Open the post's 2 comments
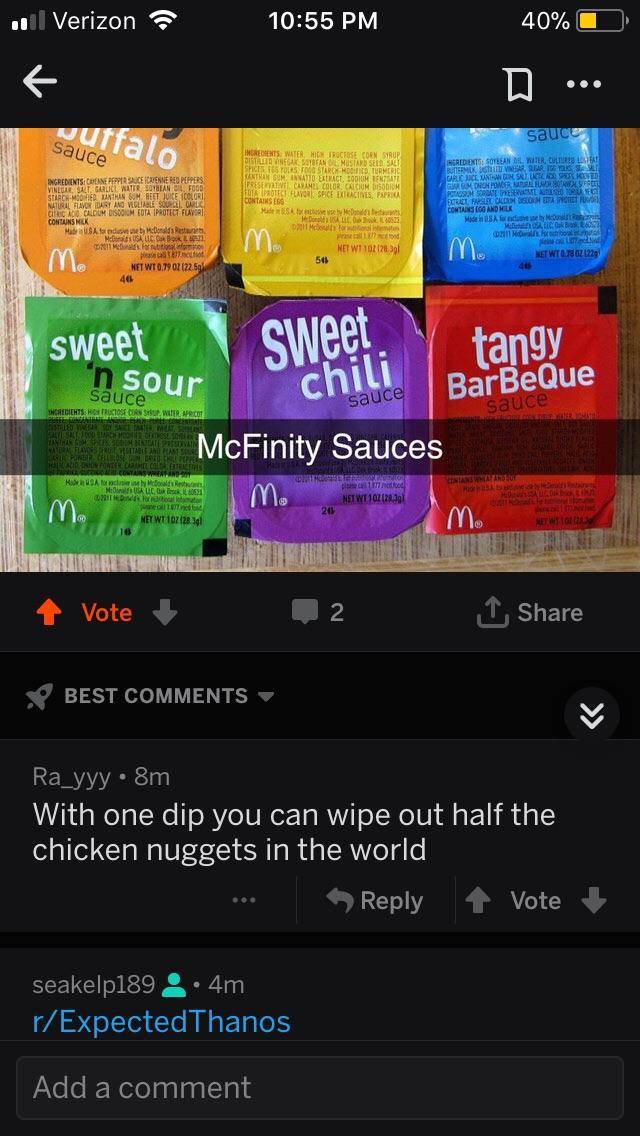640x1136 pixels. (x=318, y=612)
